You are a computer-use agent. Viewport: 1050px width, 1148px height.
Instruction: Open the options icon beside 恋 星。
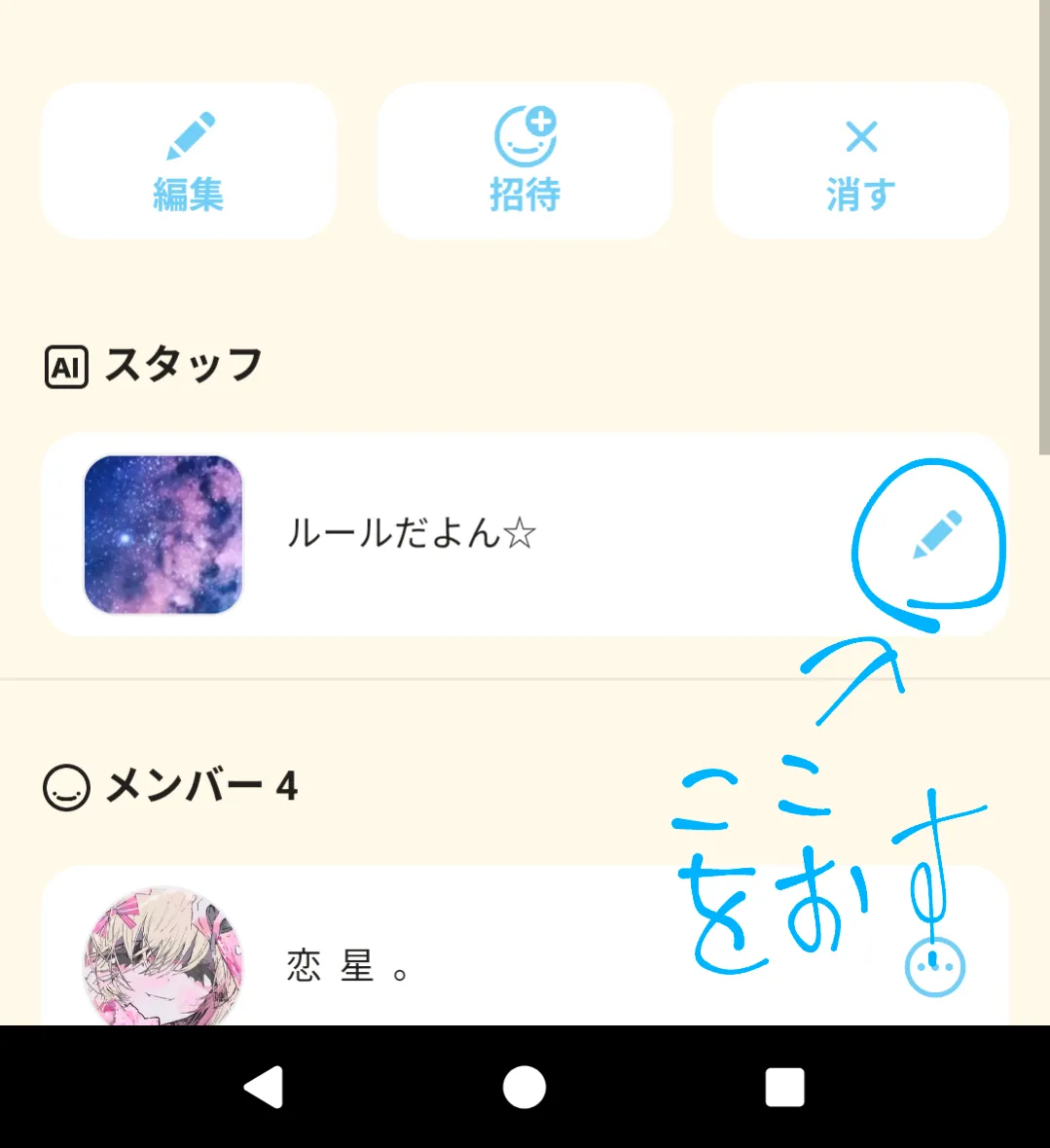coord(934,967)
